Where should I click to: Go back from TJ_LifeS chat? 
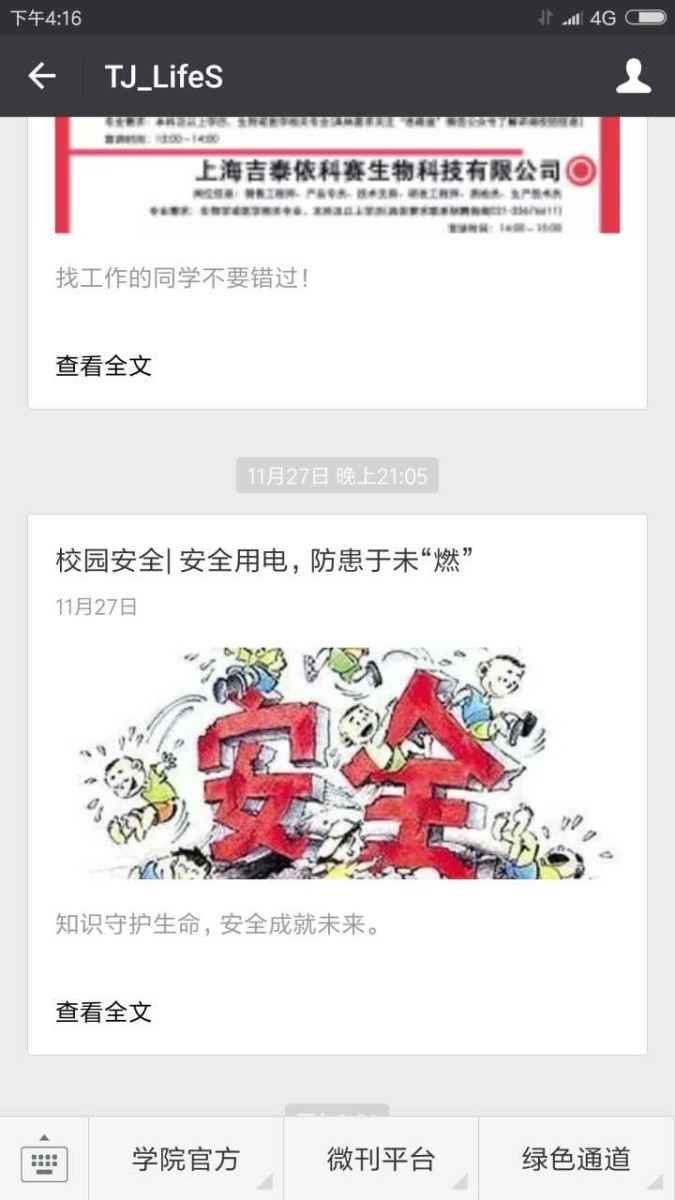[42, 76]
